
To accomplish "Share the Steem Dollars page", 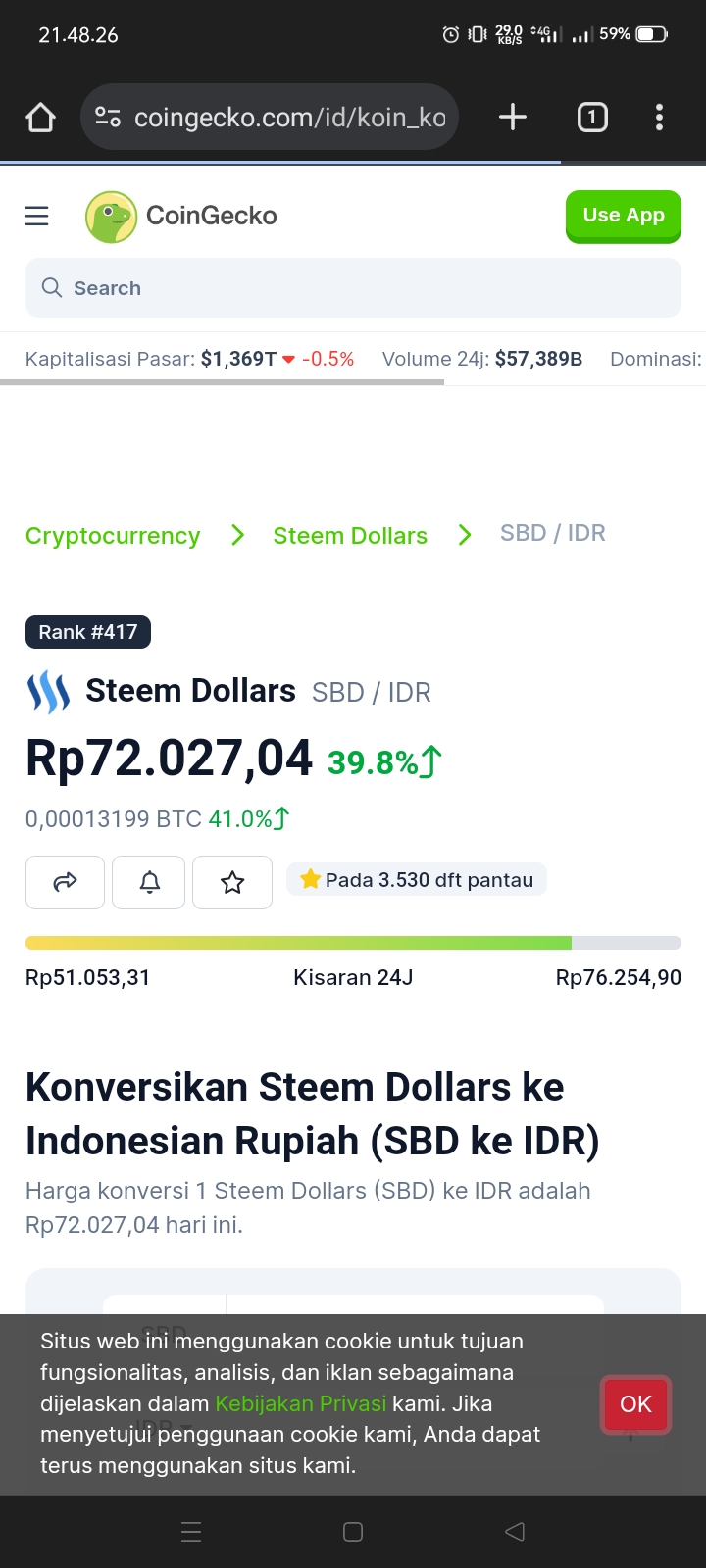I will pyautogui.click(x=65, y=882).
